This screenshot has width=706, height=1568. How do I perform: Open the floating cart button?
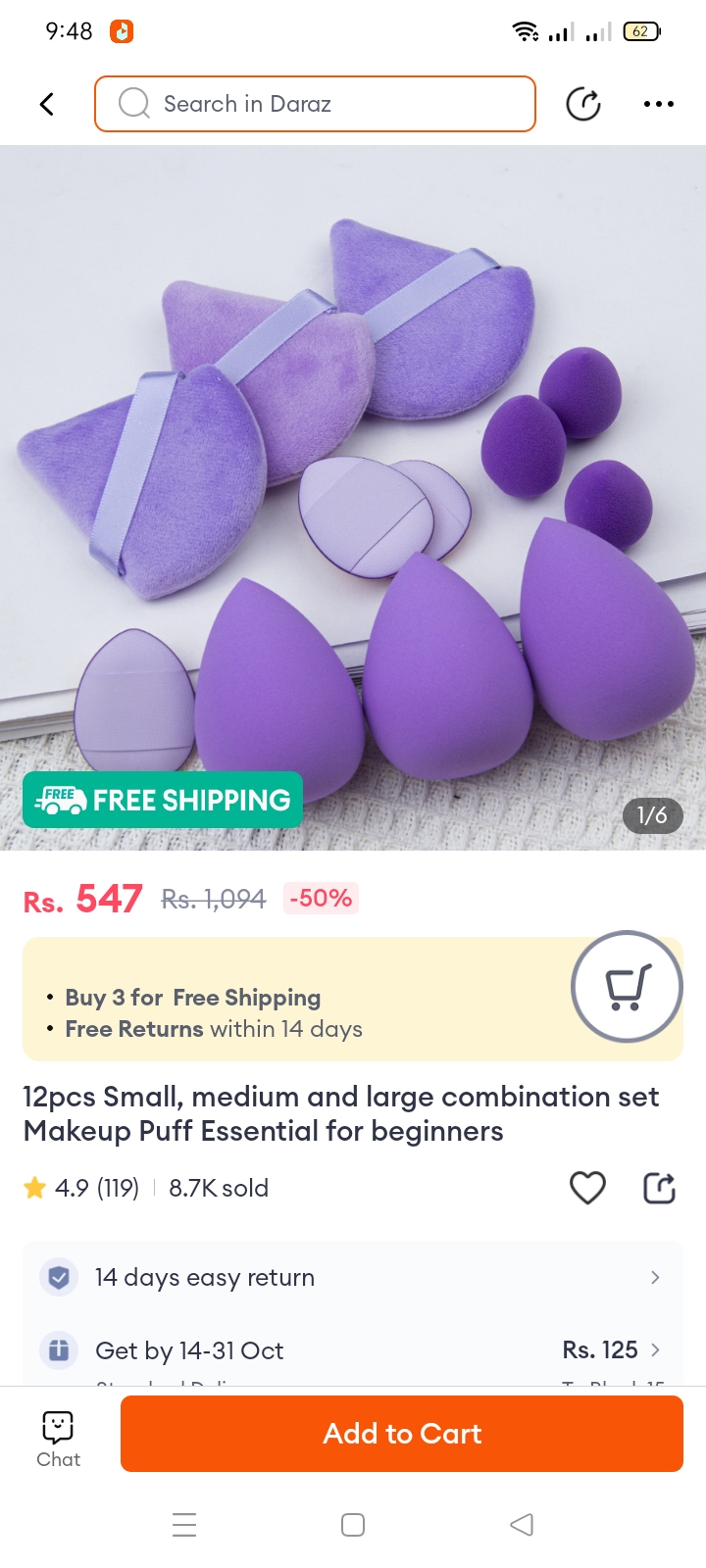tap(627, 986)
